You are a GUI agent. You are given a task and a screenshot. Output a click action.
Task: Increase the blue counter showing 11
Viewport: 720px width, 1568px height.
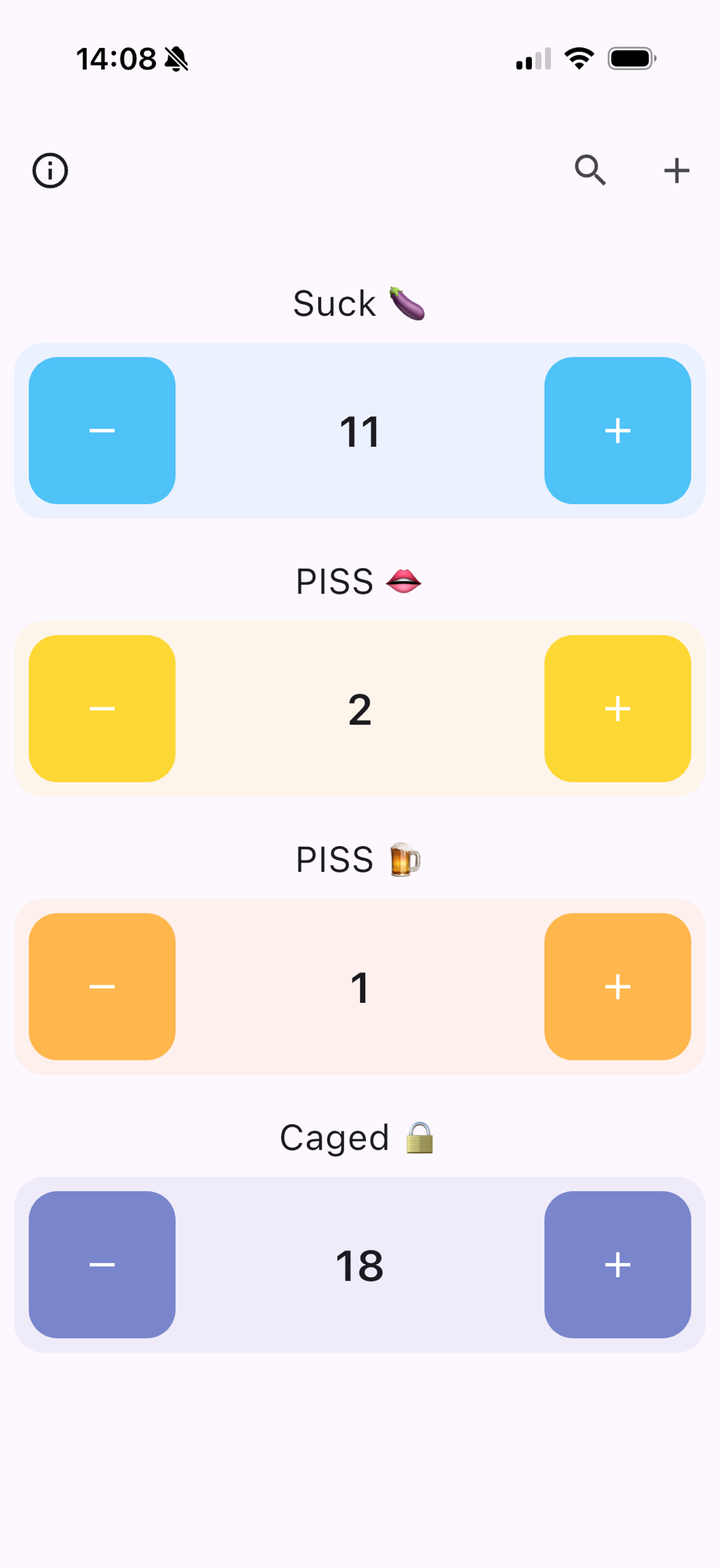[617, 430]
